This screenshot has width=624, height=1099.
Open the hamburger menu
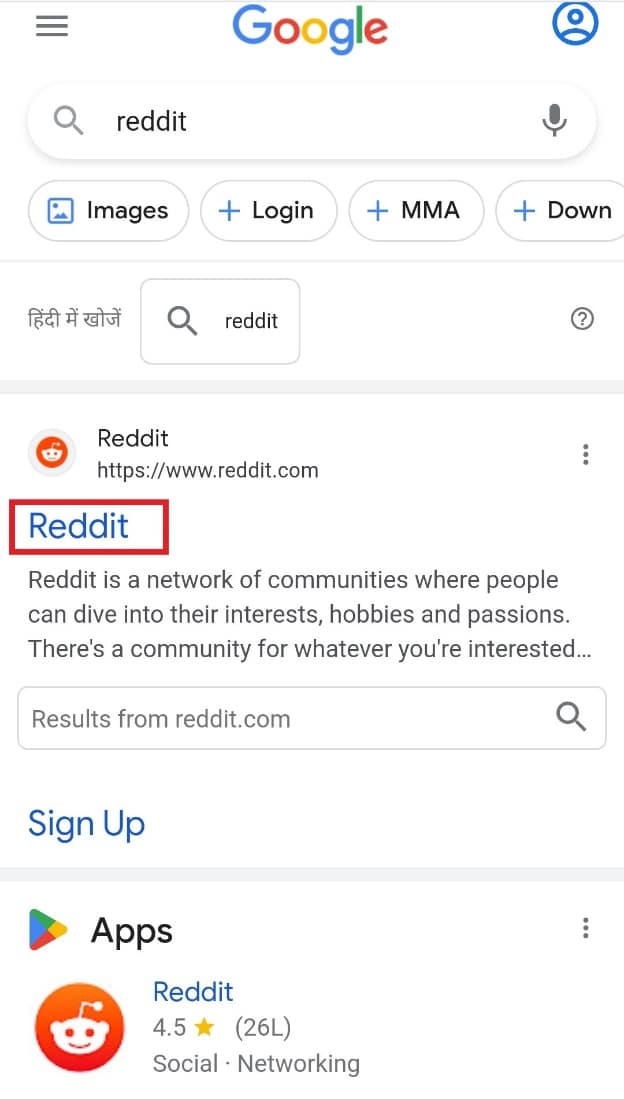[51, 27]
